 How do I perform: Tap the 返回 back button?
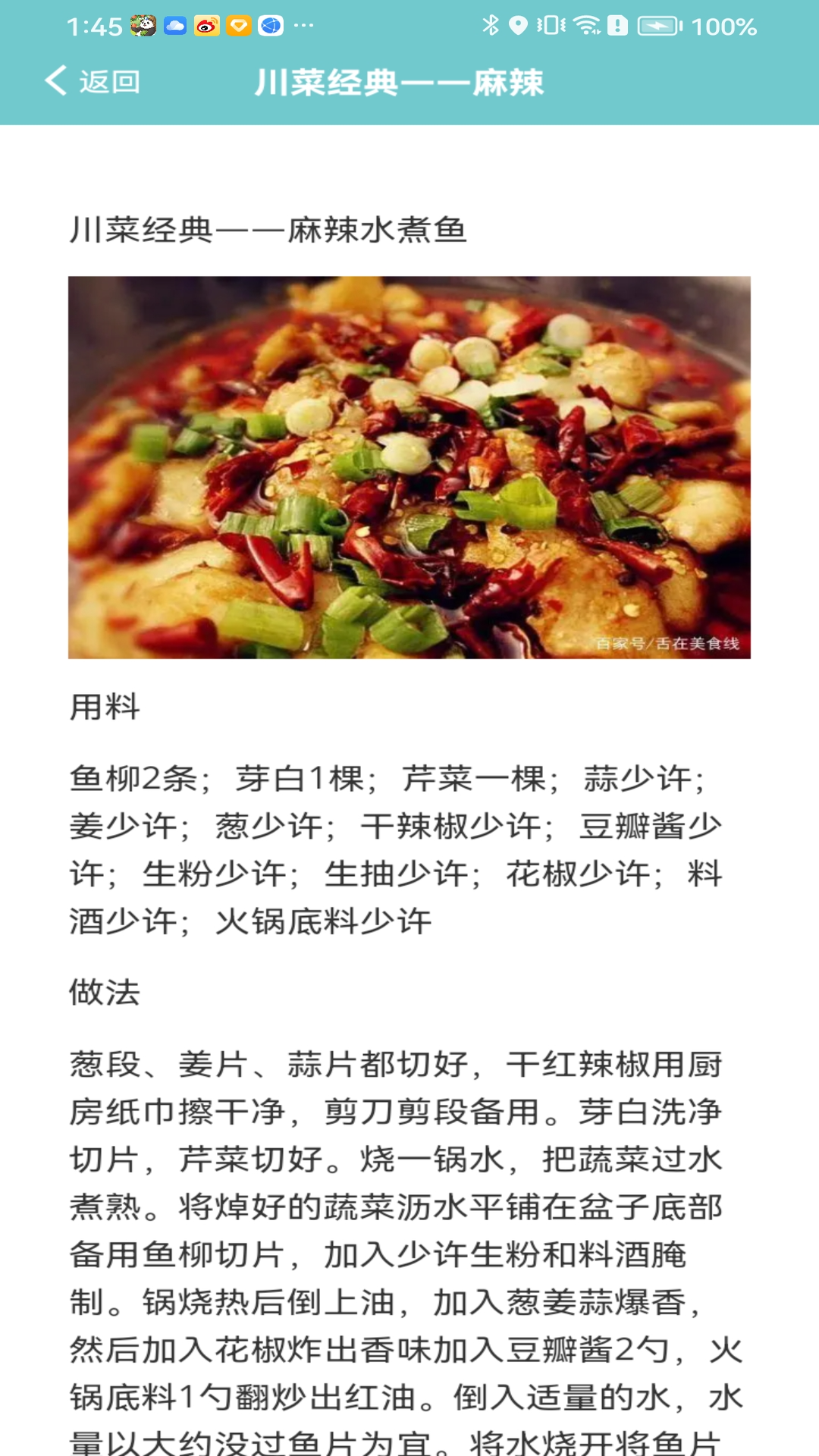93,81
